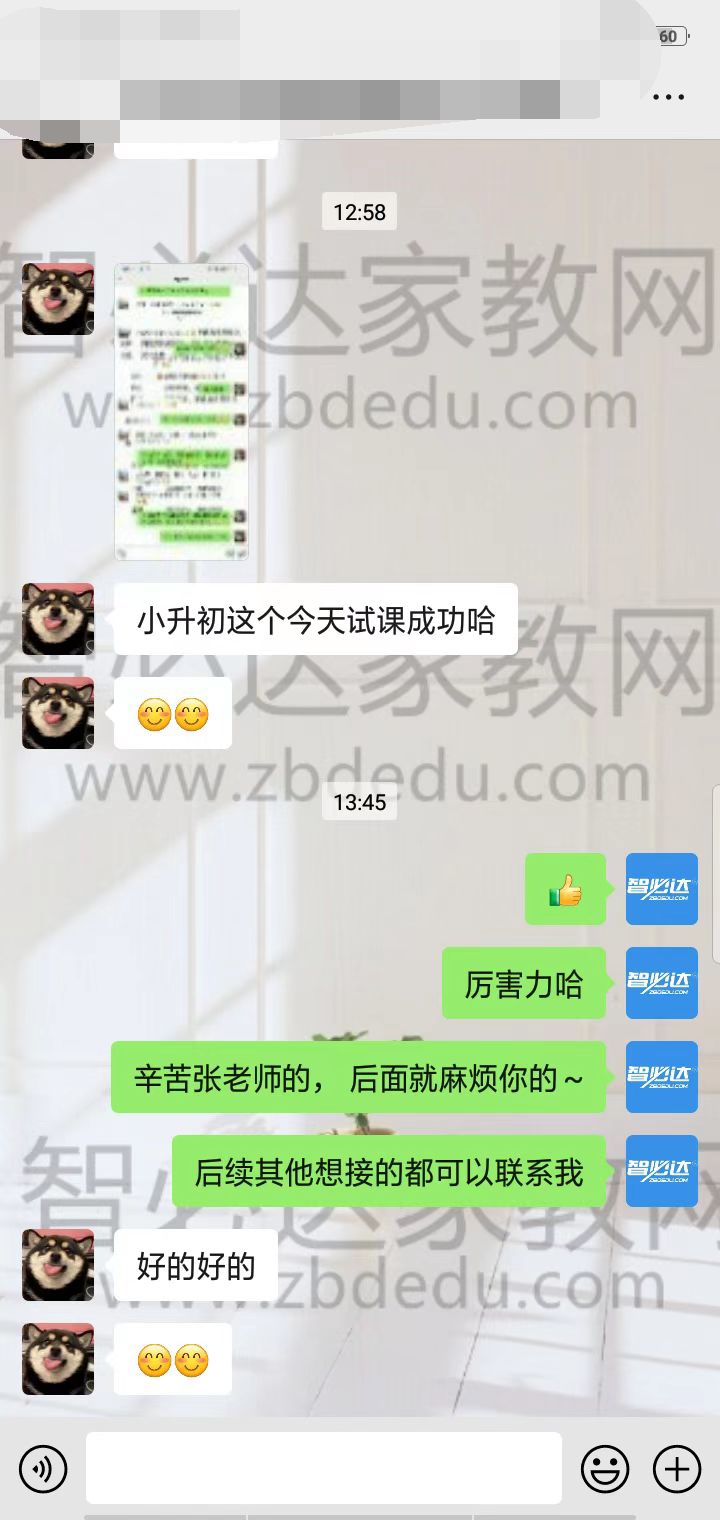Tap dog avatar beside 小升初这个今天试课成功哈

[x=58, y=619]
